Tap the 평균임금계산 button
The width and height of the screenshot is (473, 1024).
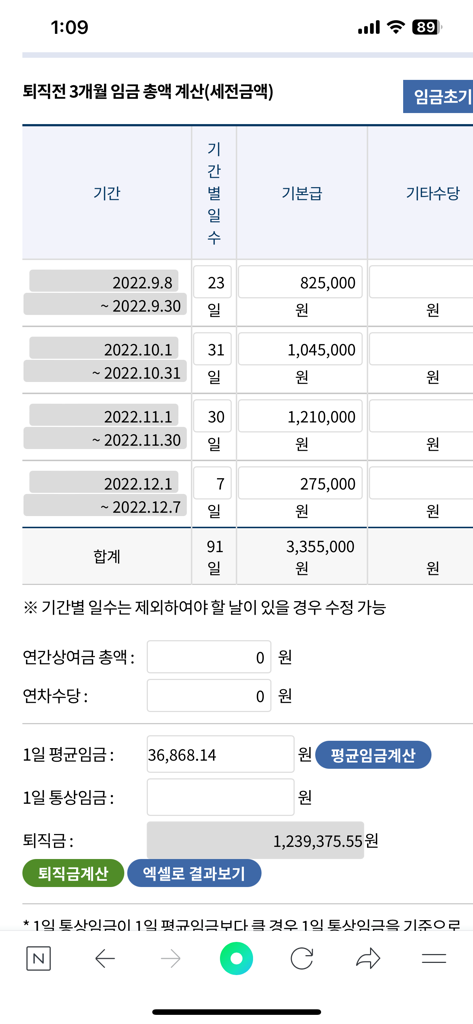click(373, 756)
